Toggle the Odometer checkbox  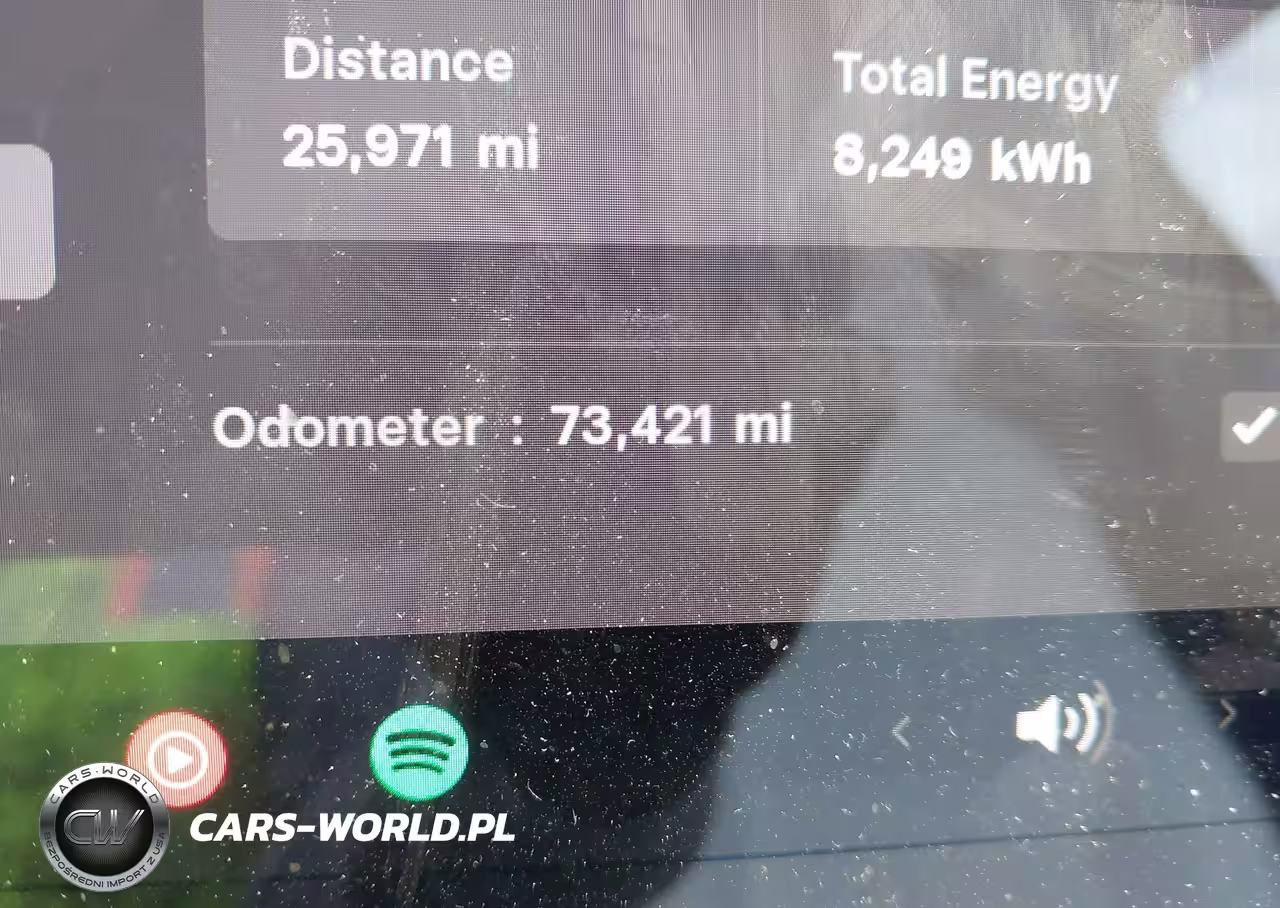(x=1251, y=427)
